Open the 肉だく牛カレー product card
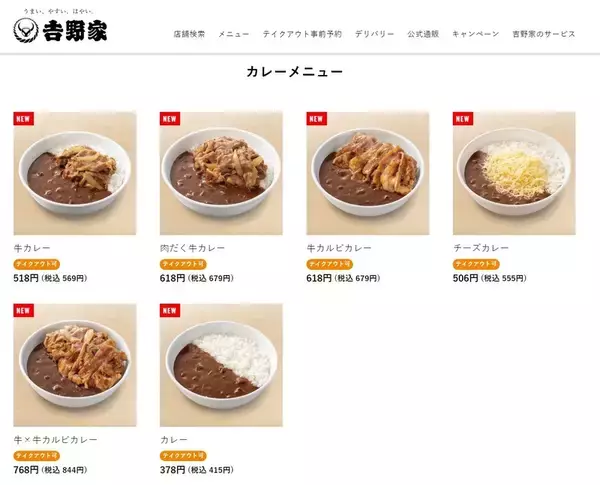The image size is (600, 485). [221, 175]
